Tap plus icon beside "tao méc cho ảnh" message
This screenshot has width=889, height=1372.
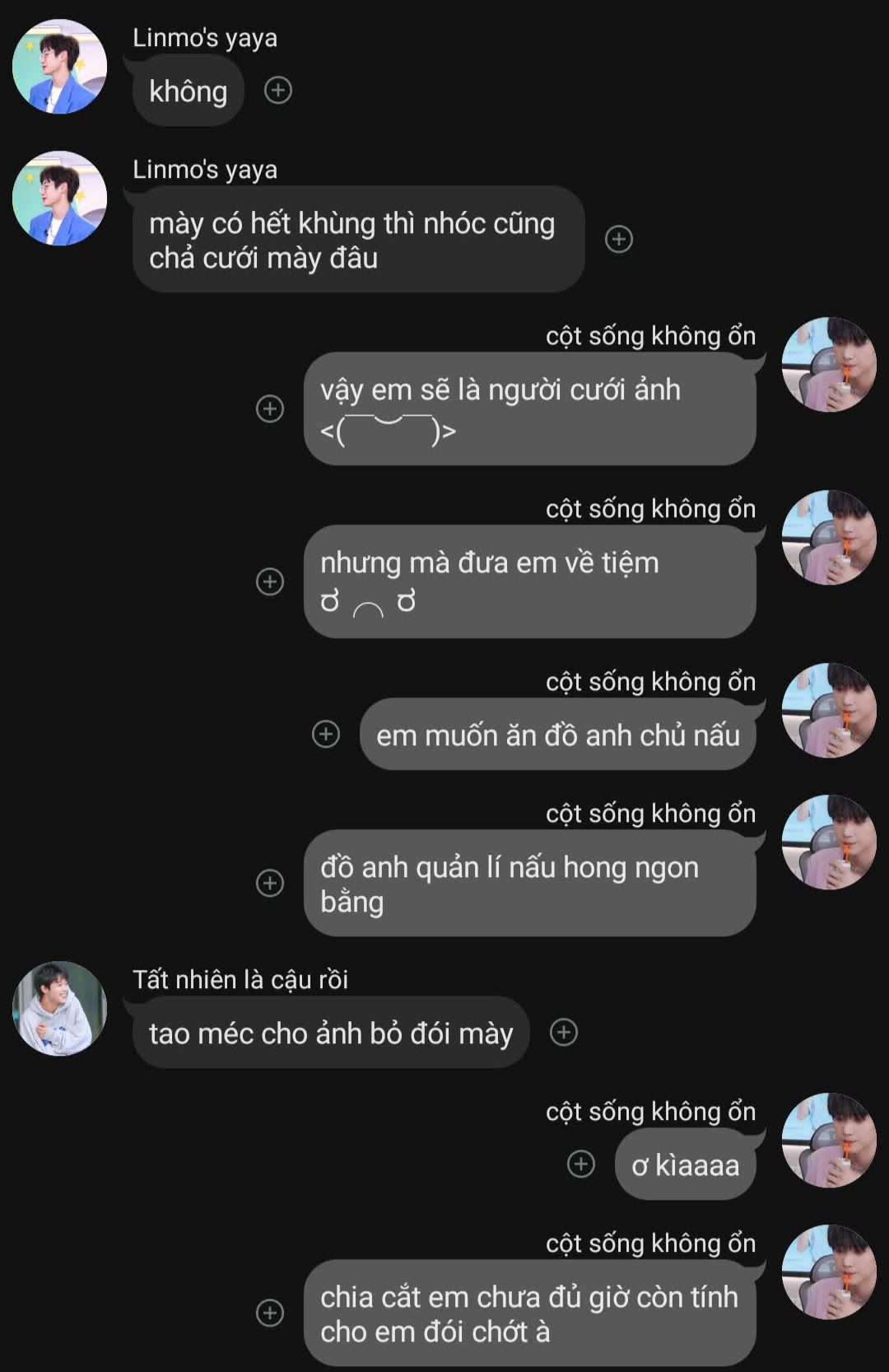[x=564, y=1032]
